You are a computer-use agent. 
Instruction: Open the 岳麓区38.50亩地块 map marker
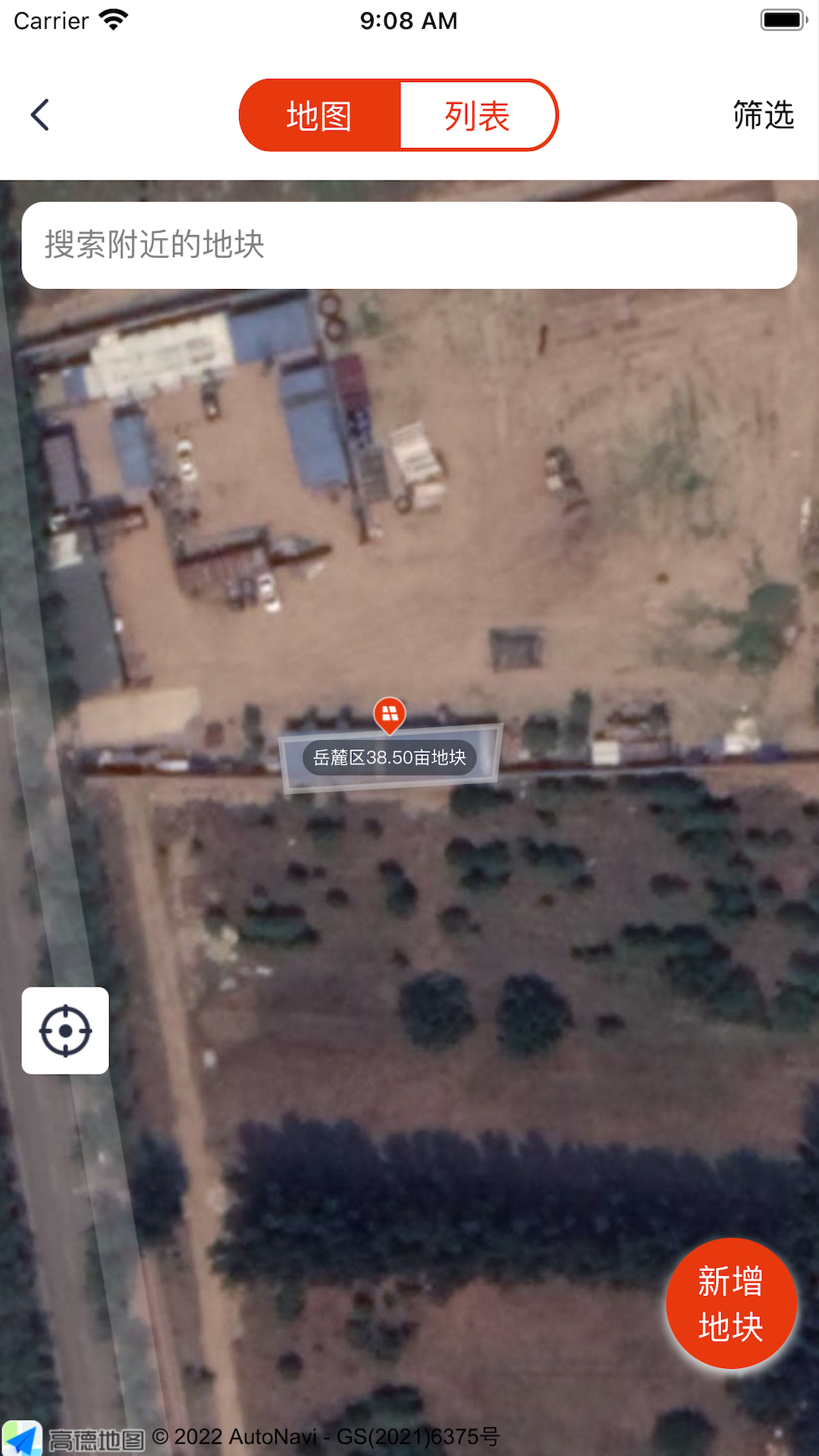click(390, 756)
